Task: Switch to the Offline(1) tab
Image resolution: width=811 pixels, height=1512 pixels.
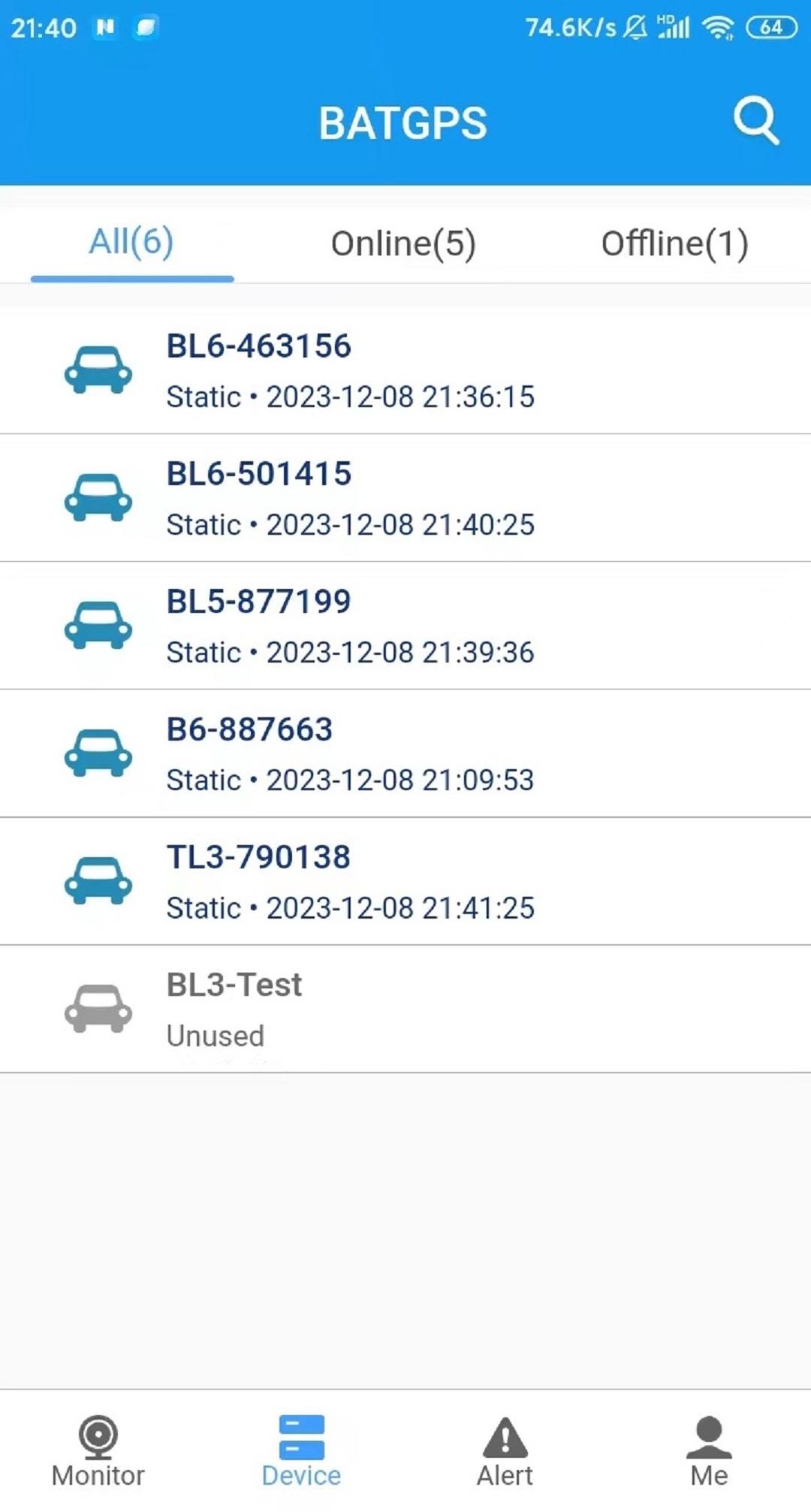Action: 674,243
